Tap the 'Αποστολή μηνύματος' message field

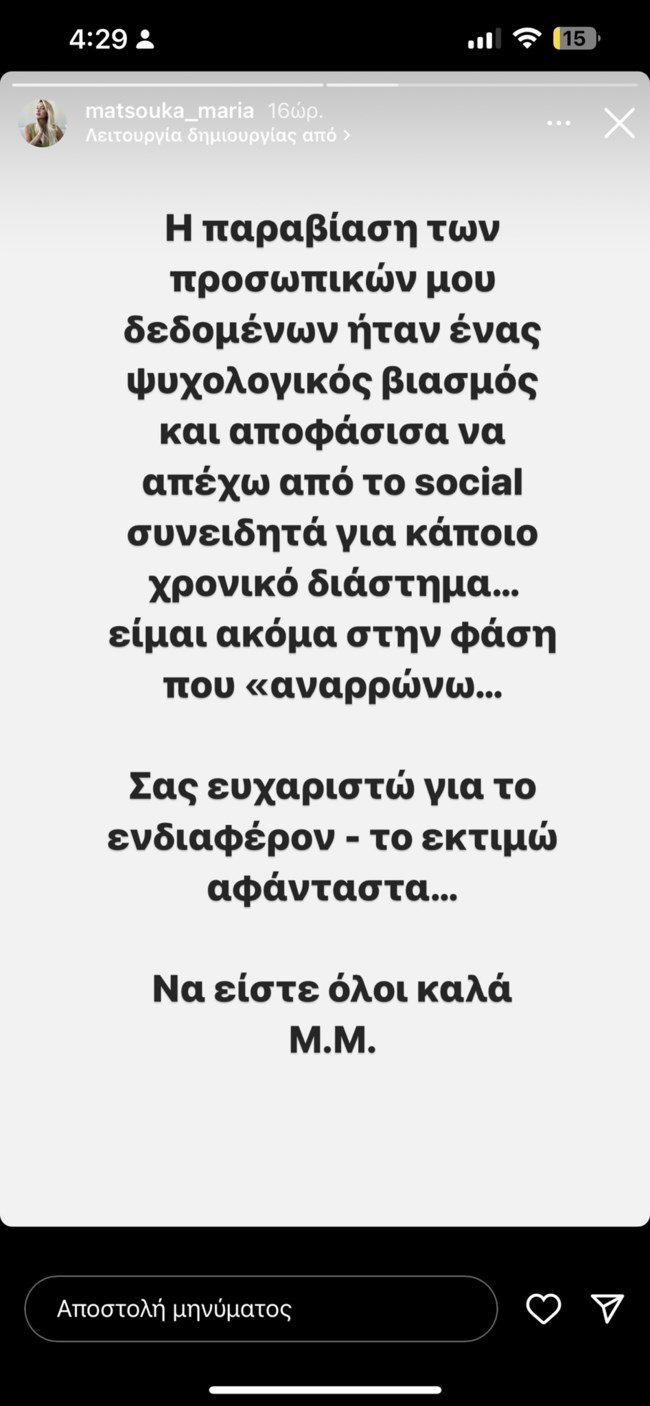(261, 1308)
